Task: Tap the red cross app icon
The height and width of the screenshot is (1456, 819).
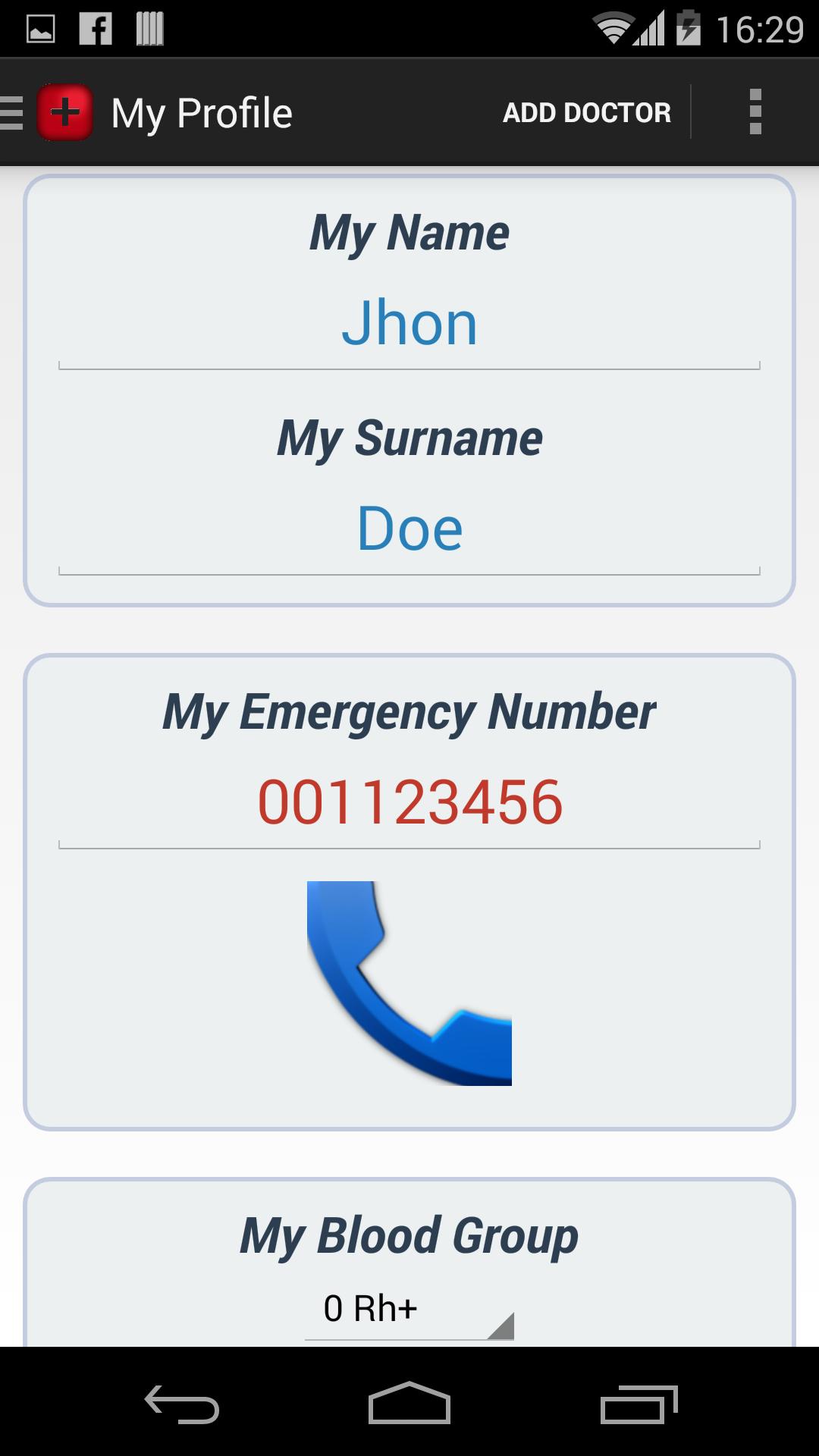Action: point(64,111)
